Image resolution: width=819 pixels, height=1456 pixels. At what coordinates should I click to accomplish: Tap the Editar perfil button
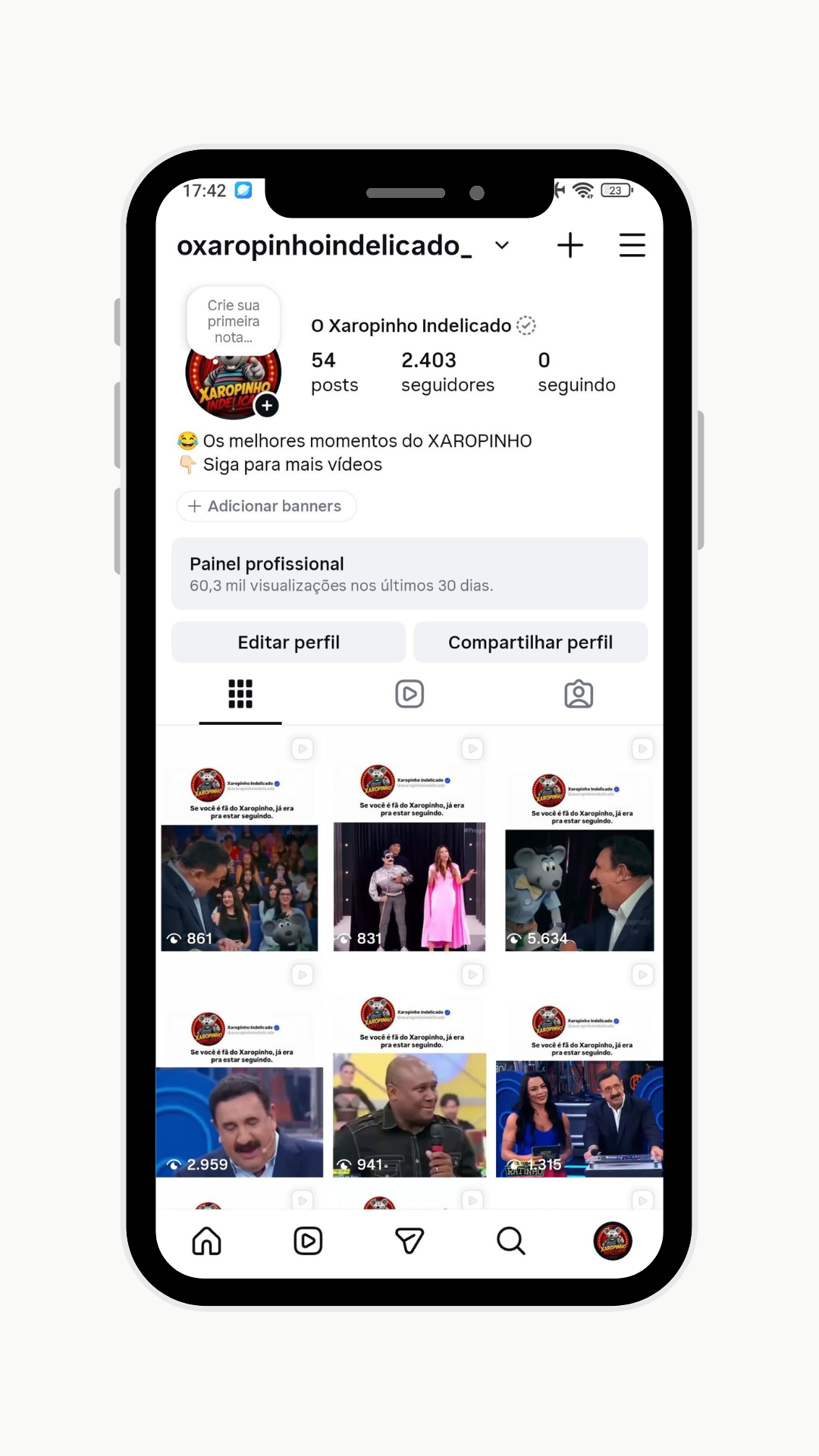288,642
